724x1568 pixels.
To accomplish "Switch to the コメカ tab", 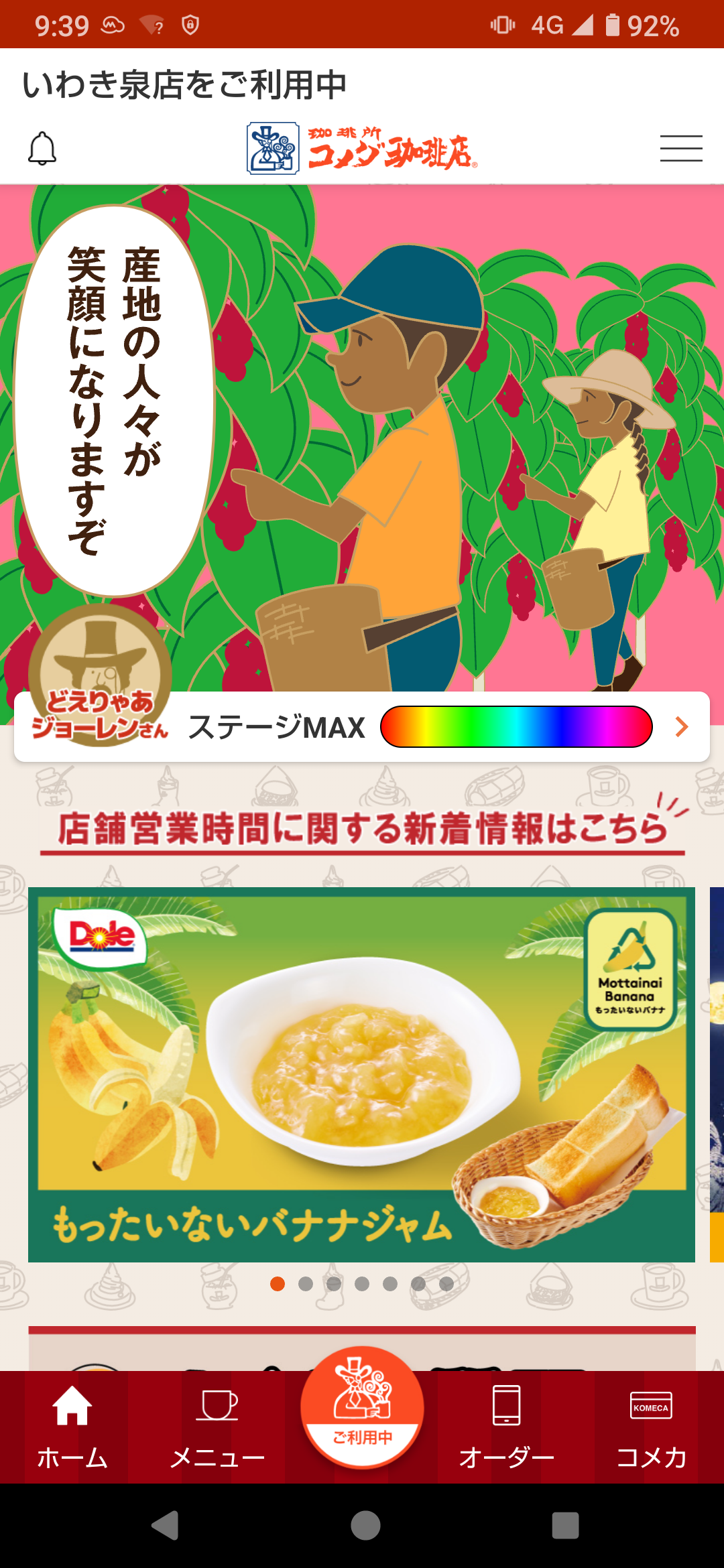I will [x=651, y=1427].
